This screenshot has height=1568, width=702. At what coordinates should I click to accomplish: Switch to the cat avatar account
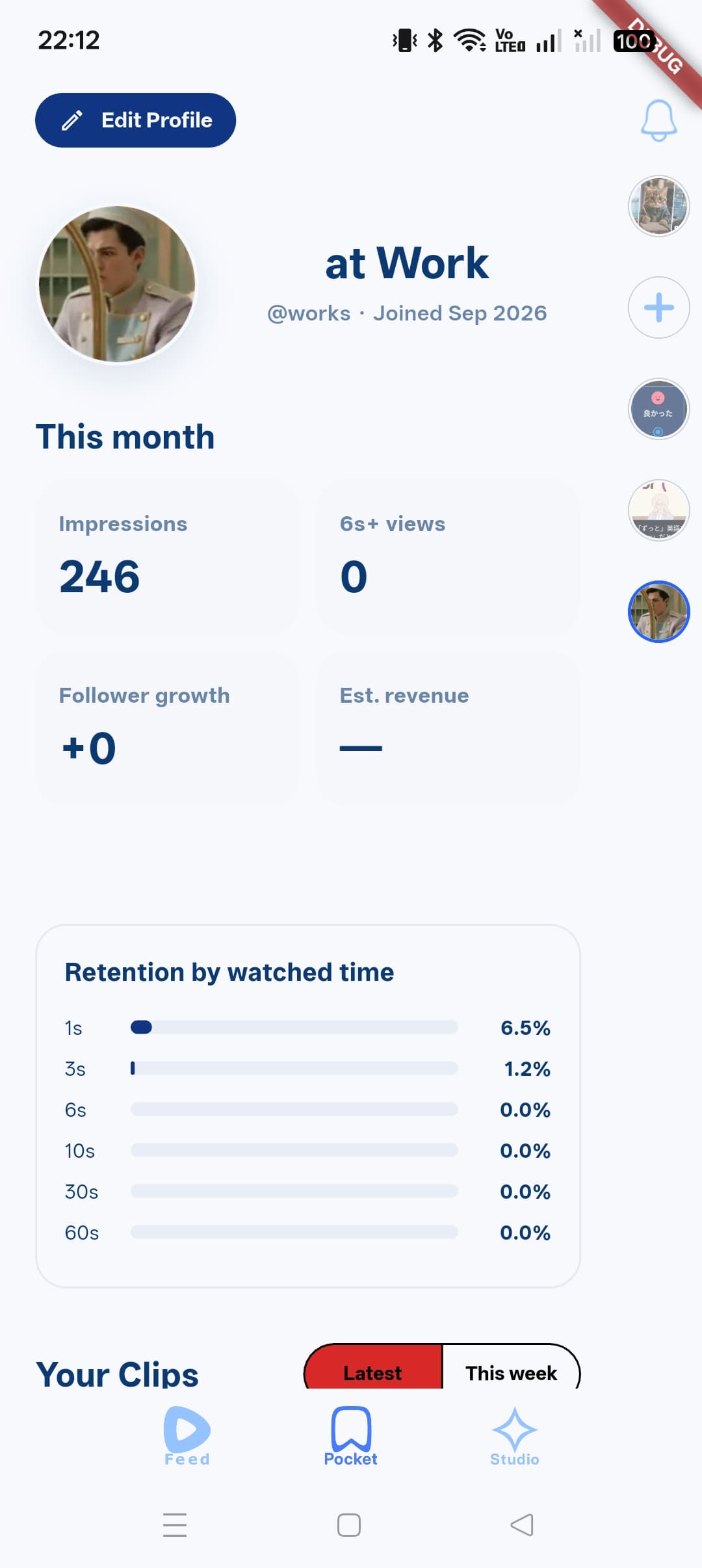tap(658, 206)
